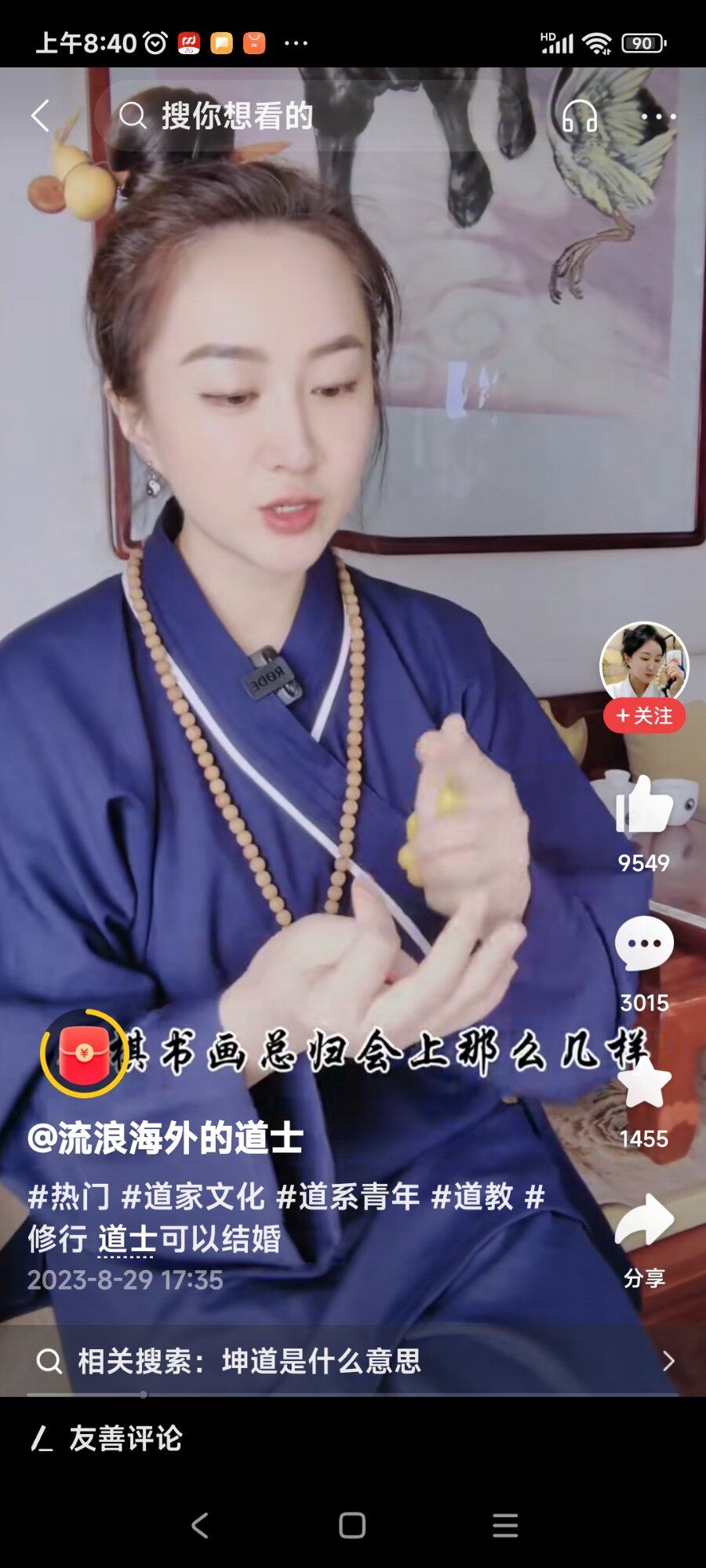Open hashtag #道系青年
This screenshot has height=1568, width=706.
point(348,1197)
